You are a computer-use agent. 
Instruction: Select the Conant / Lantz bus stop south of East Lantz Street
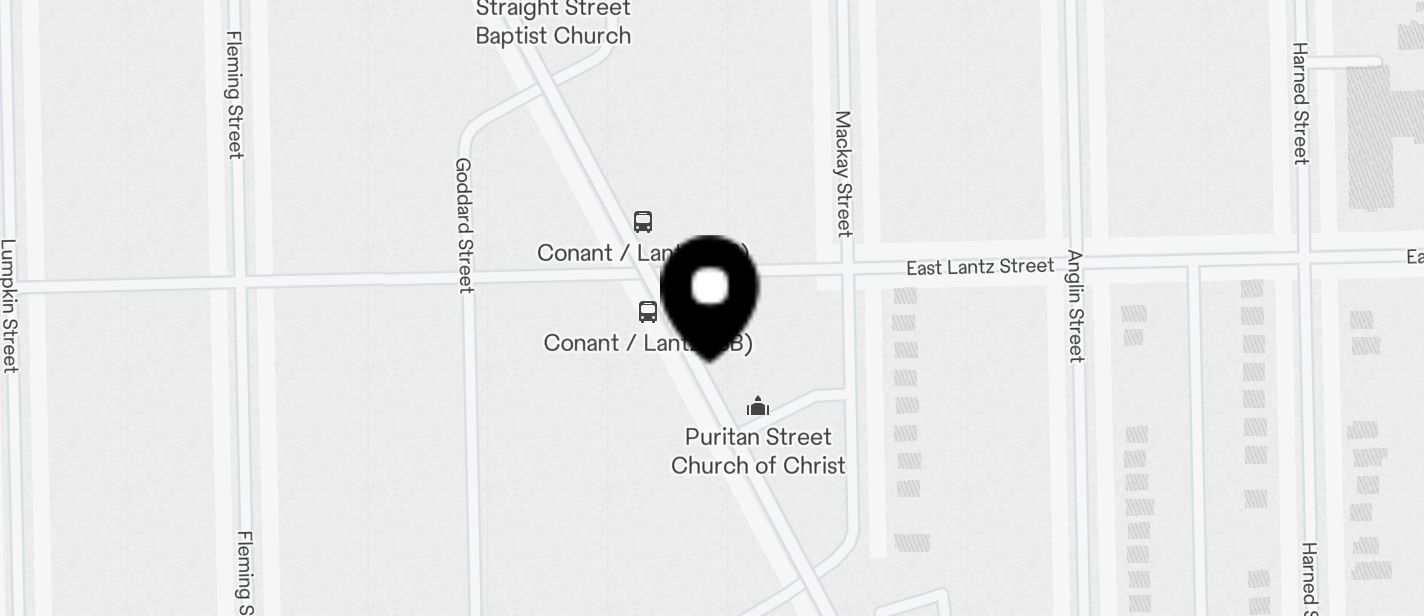648,312
